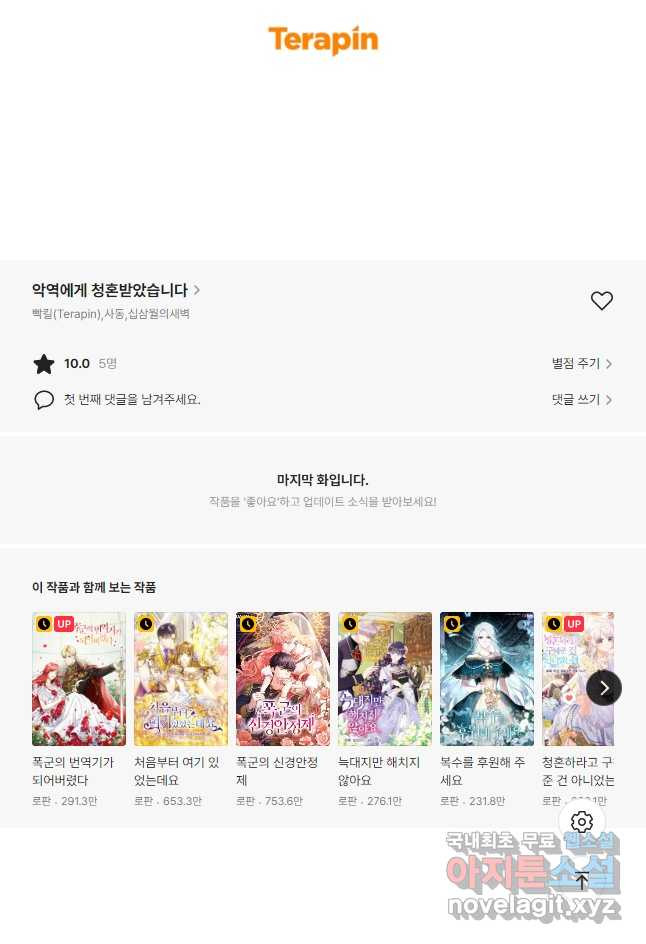
Task: Like this series with the heart icon
Action: pos(601,300)
